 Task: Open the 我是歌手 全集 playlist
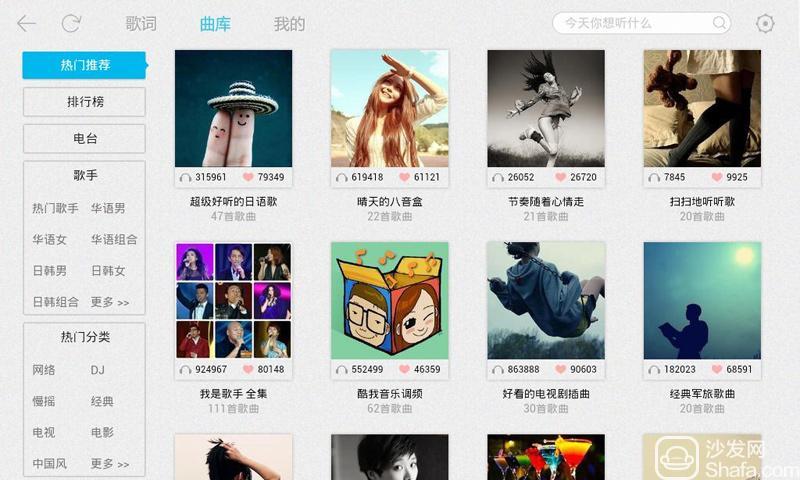pyautogui.click(x=233, y=300)
